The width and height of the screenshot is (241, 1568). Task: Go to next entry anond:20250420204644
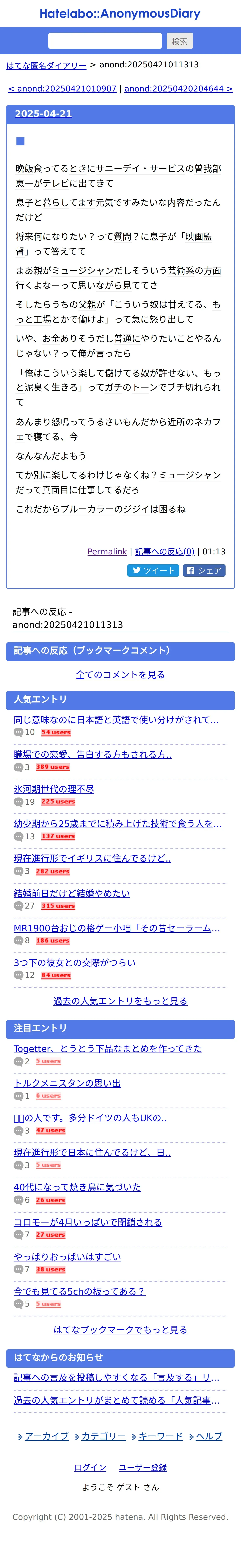(x=178, y=89)
